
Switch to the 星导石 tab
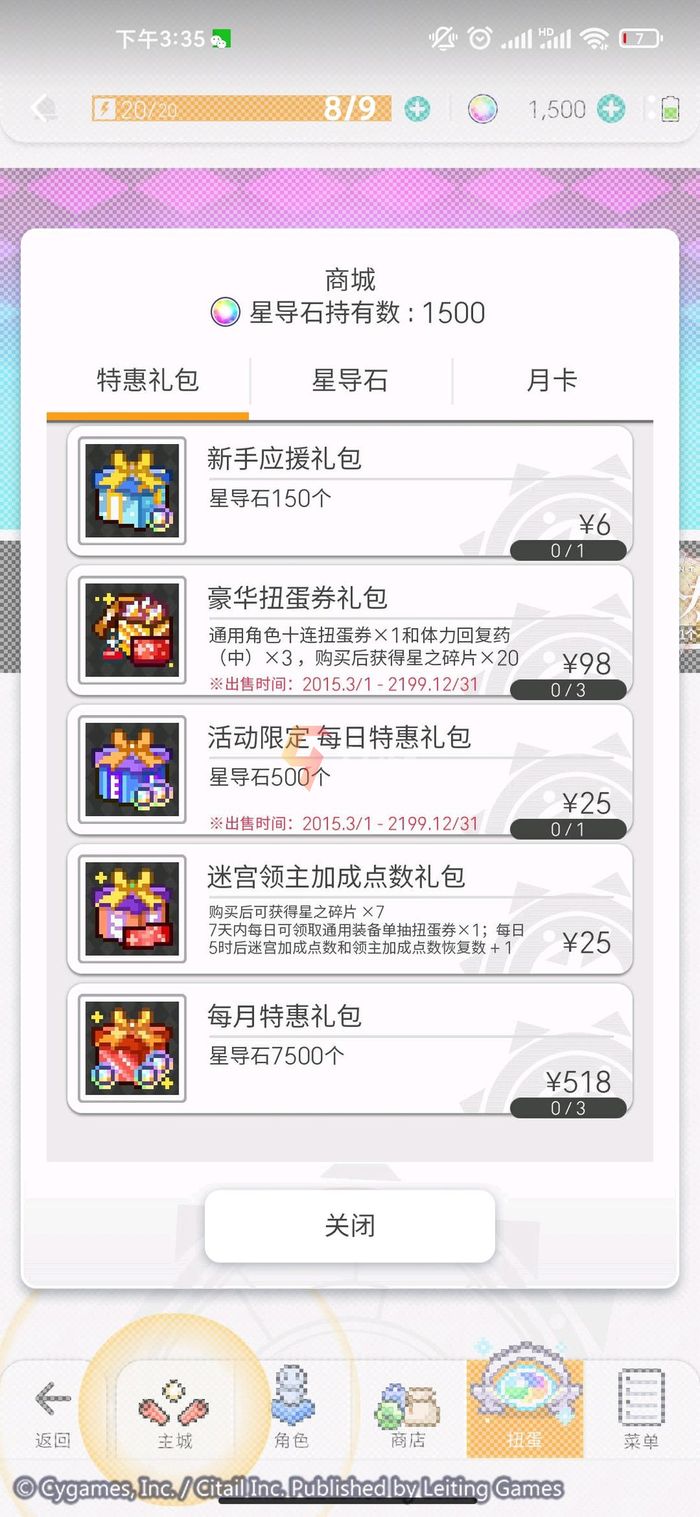coord(350,381)
